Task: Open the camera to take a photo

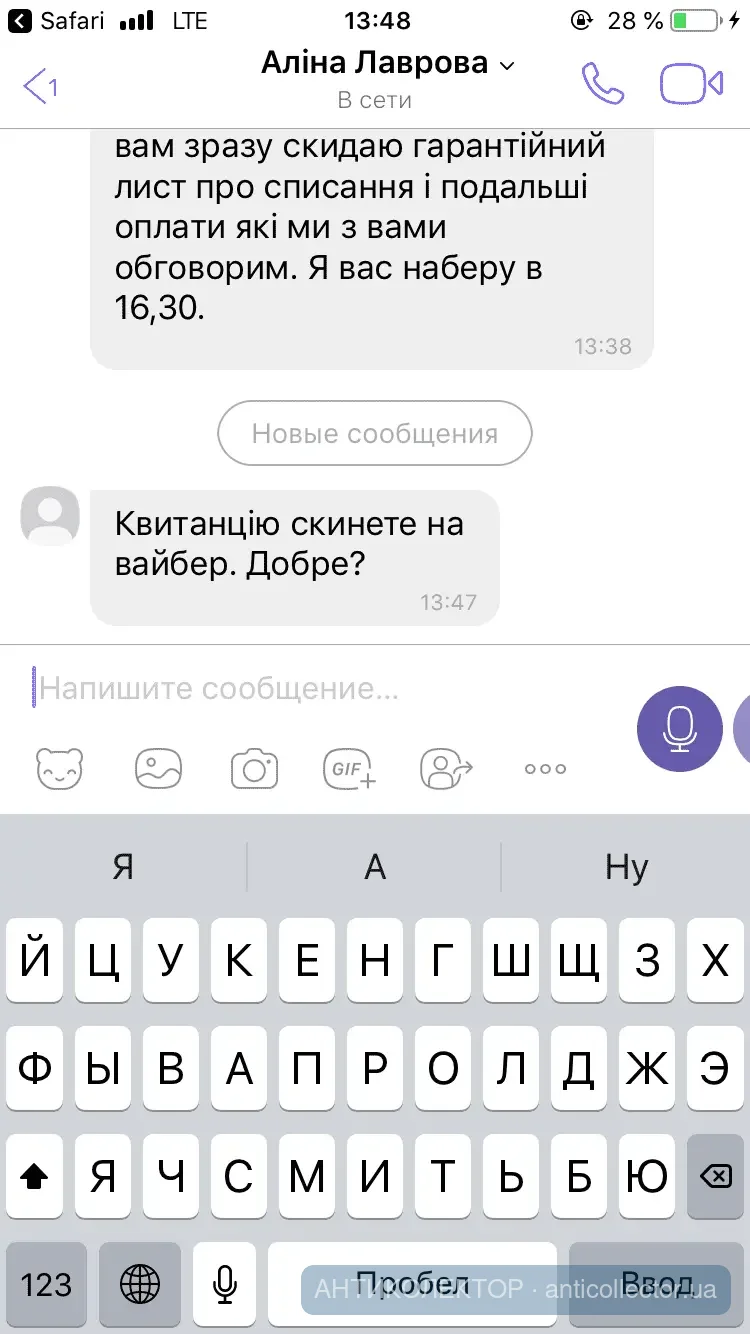Action: 254,768
